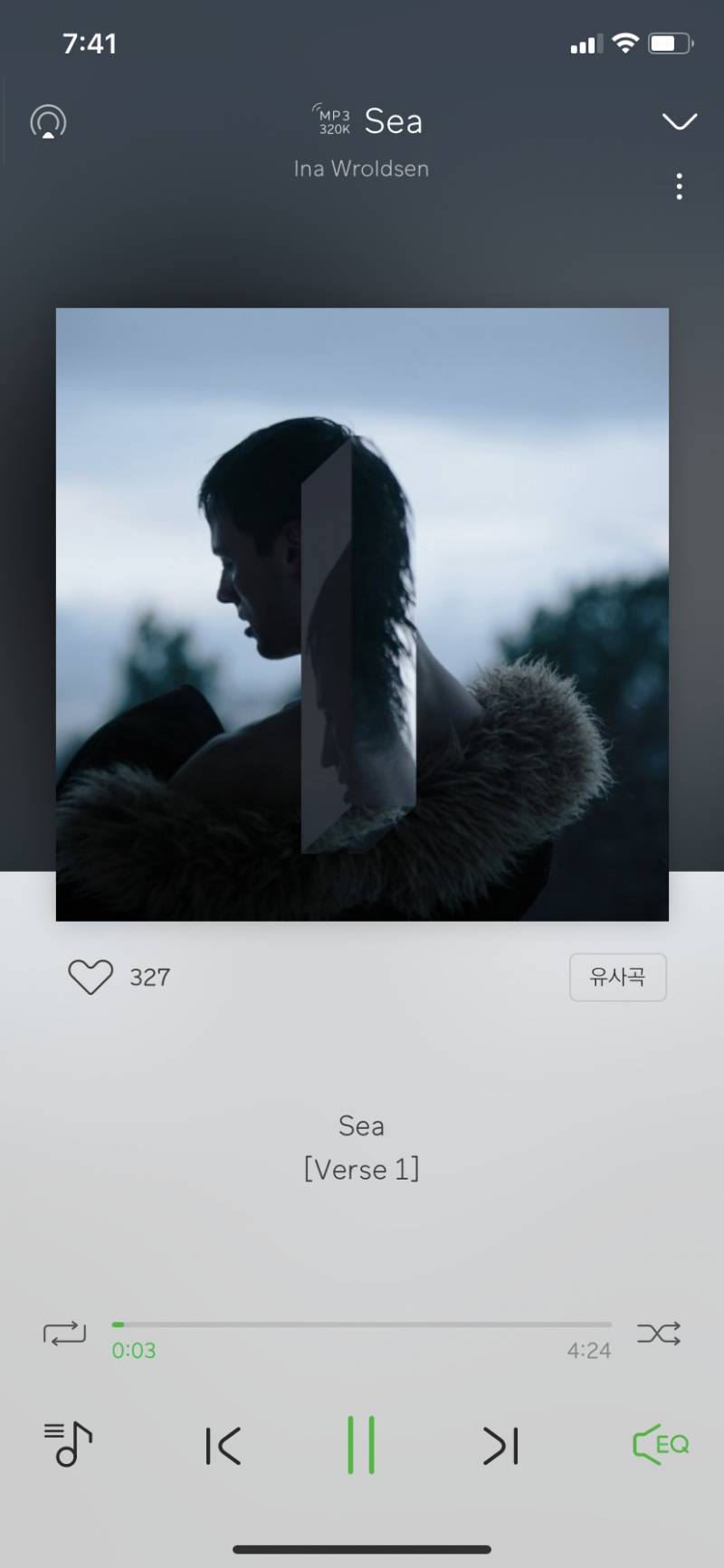This screenshot has width=724, height=1568.
Task: Collapse the player with the down chevron
Action: 679,121
